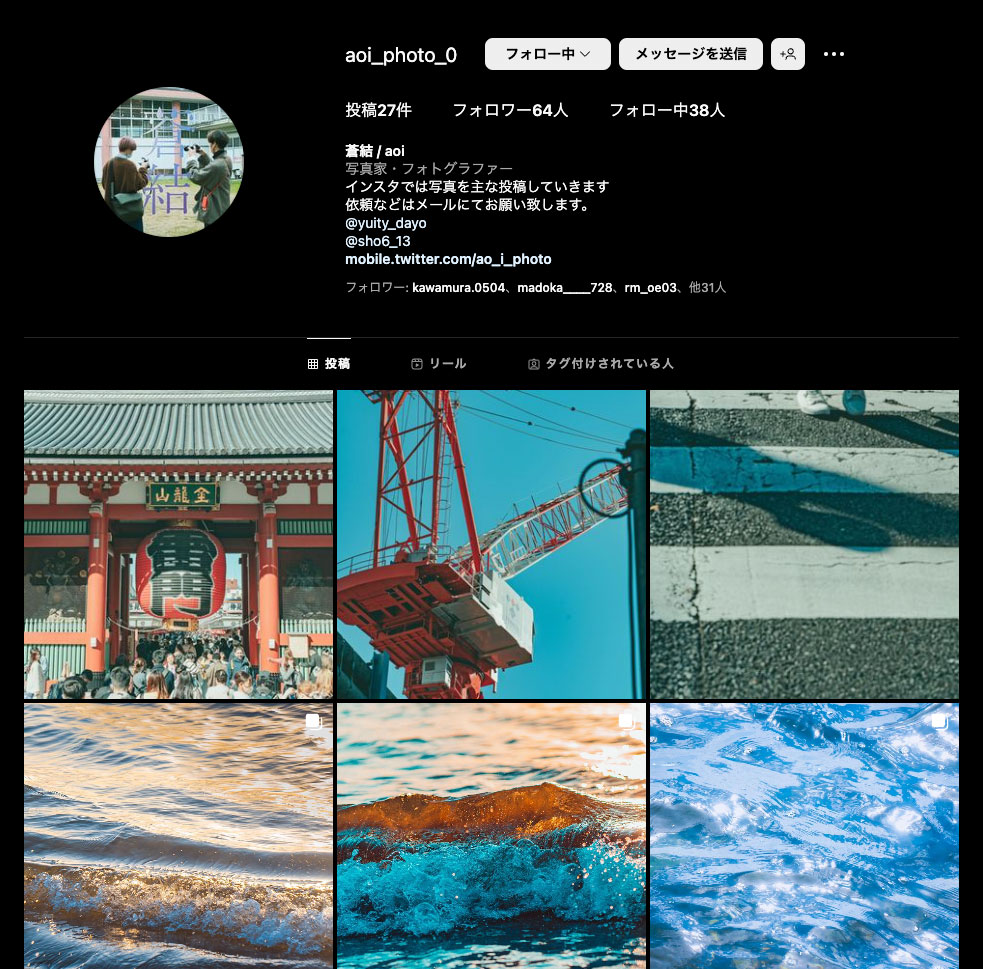View mutual followers including kawamura.0504
This screenshot has height=969, width=983.
(535, 288)
